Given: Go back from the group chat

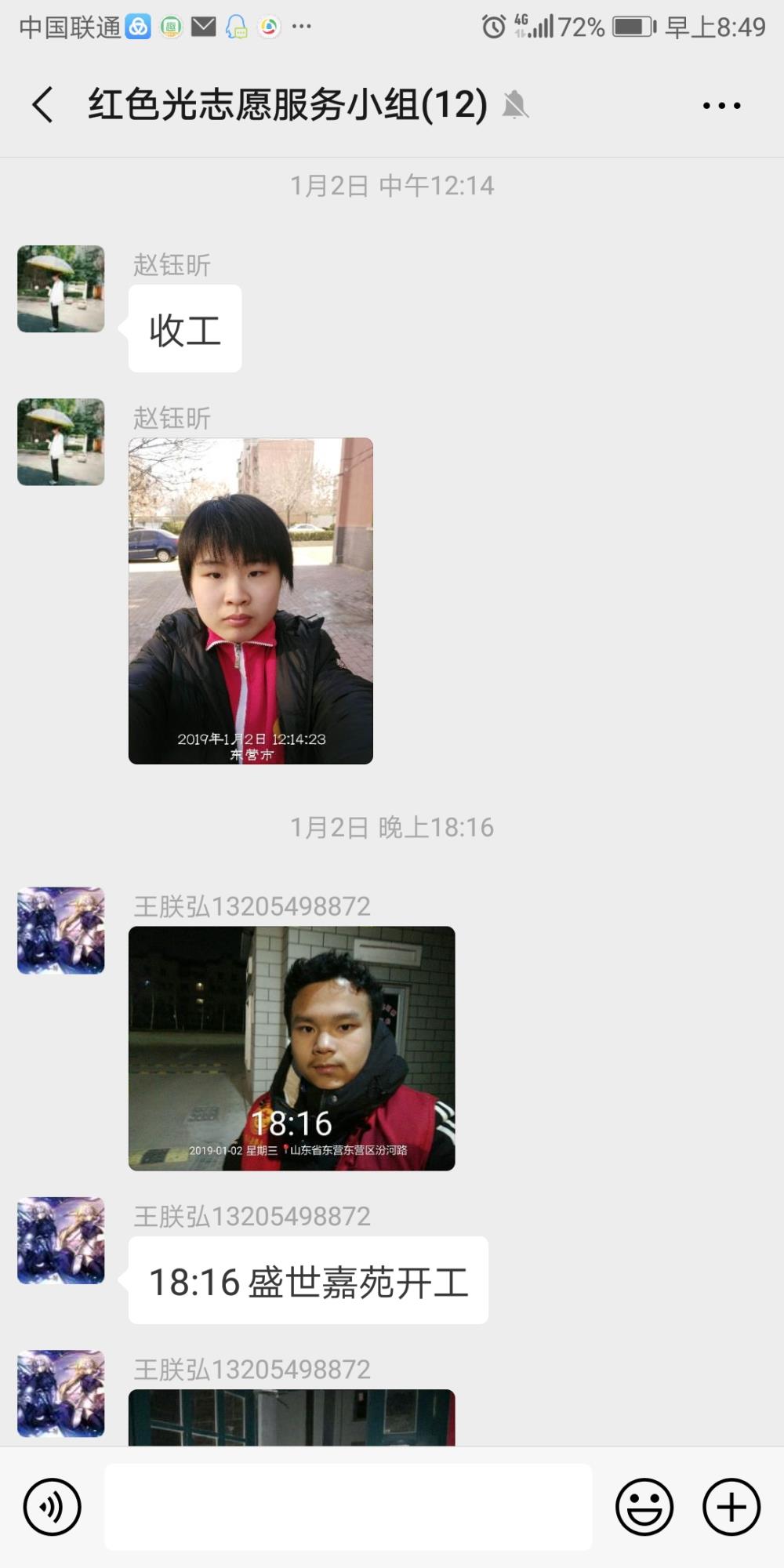Looking at the screenshot, I should tap(43, 105).
